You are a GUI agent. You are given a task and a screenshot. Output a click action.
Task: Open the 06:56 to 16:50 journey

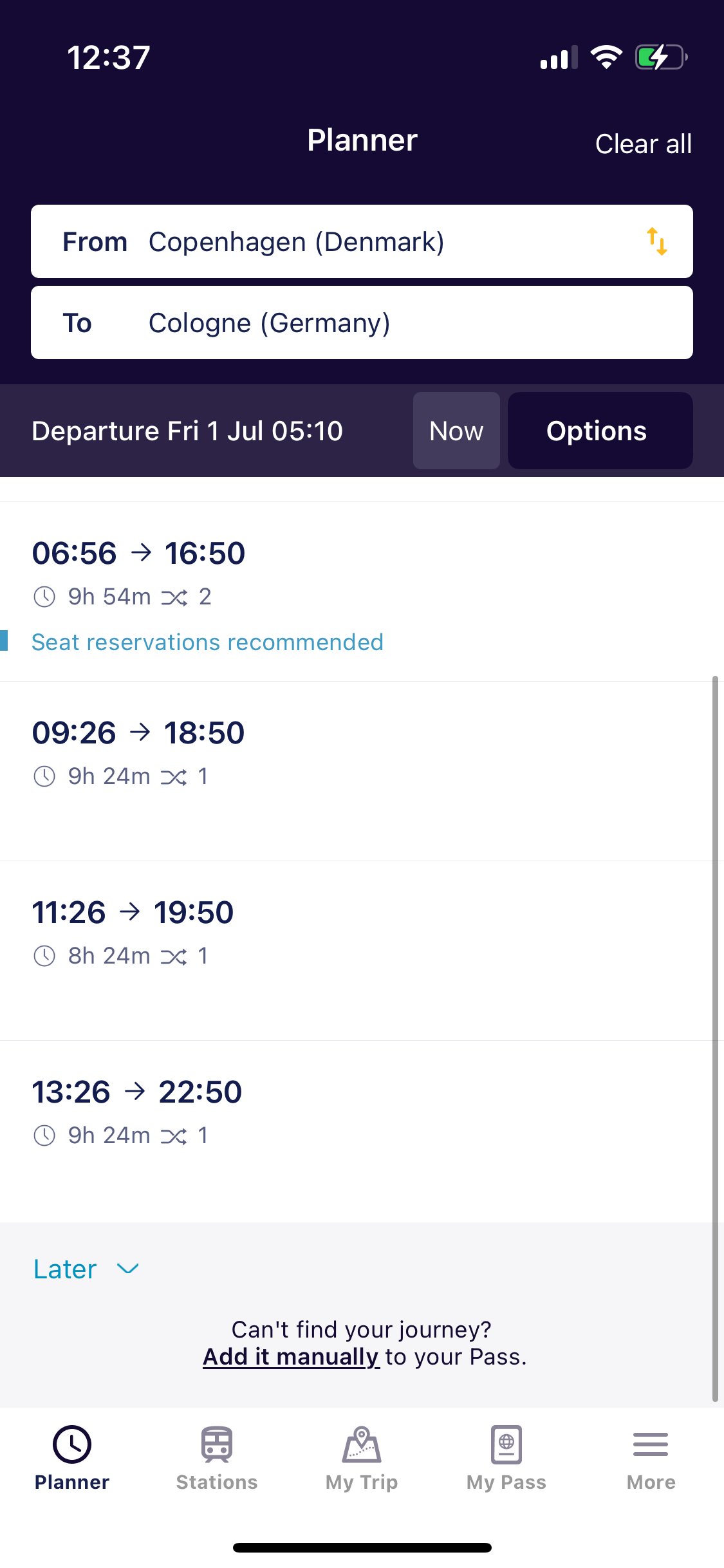(362, 592)
